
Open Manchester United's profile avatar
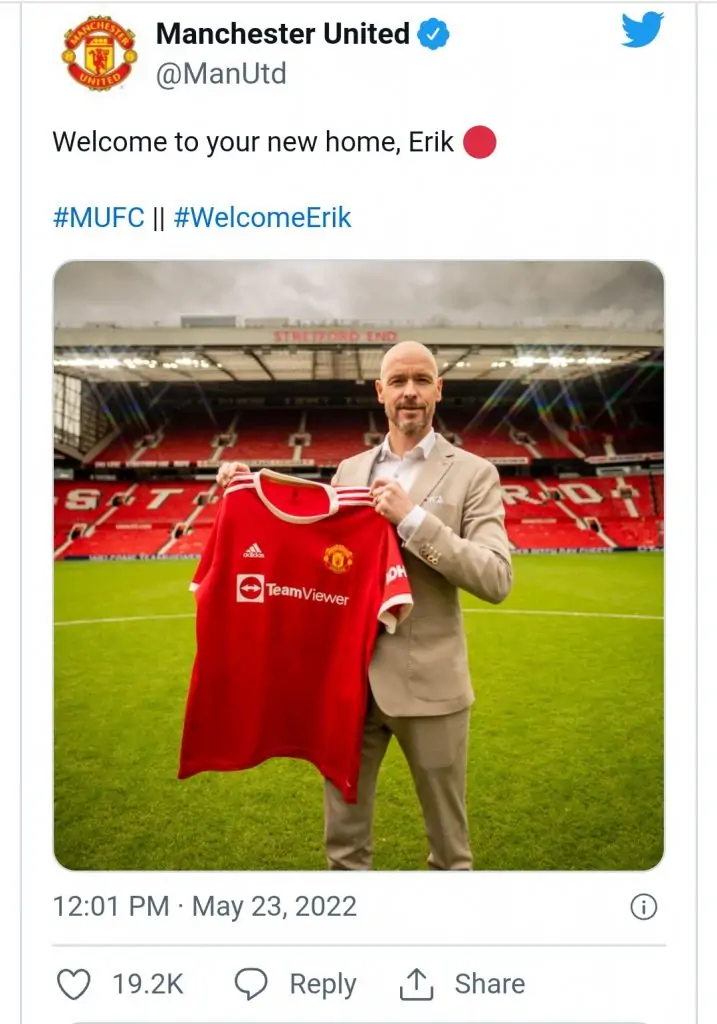click(x=99, y=53)
